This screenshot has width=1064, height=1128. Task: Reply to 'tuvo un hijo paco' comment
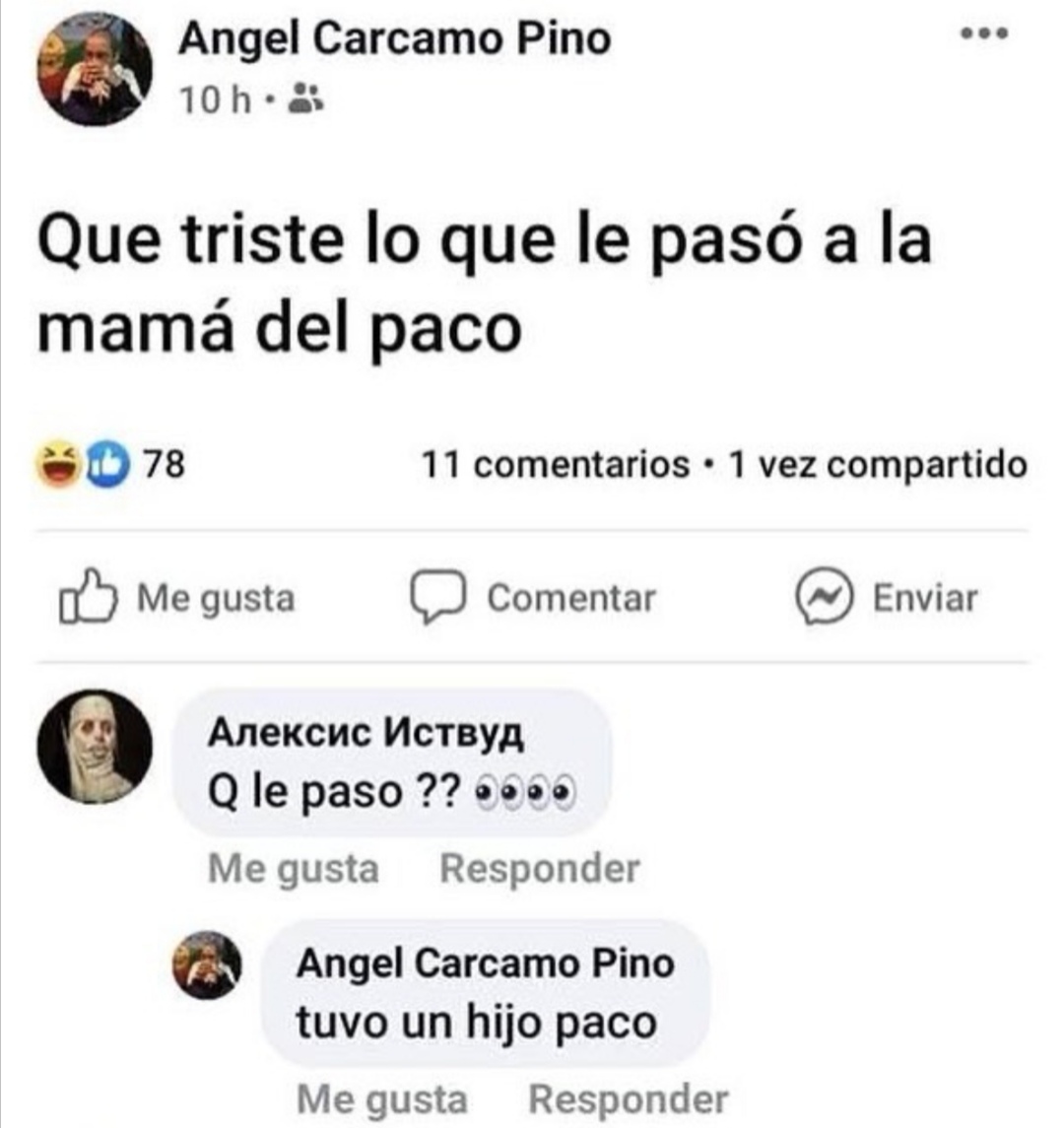click(x=628, y=1098)
